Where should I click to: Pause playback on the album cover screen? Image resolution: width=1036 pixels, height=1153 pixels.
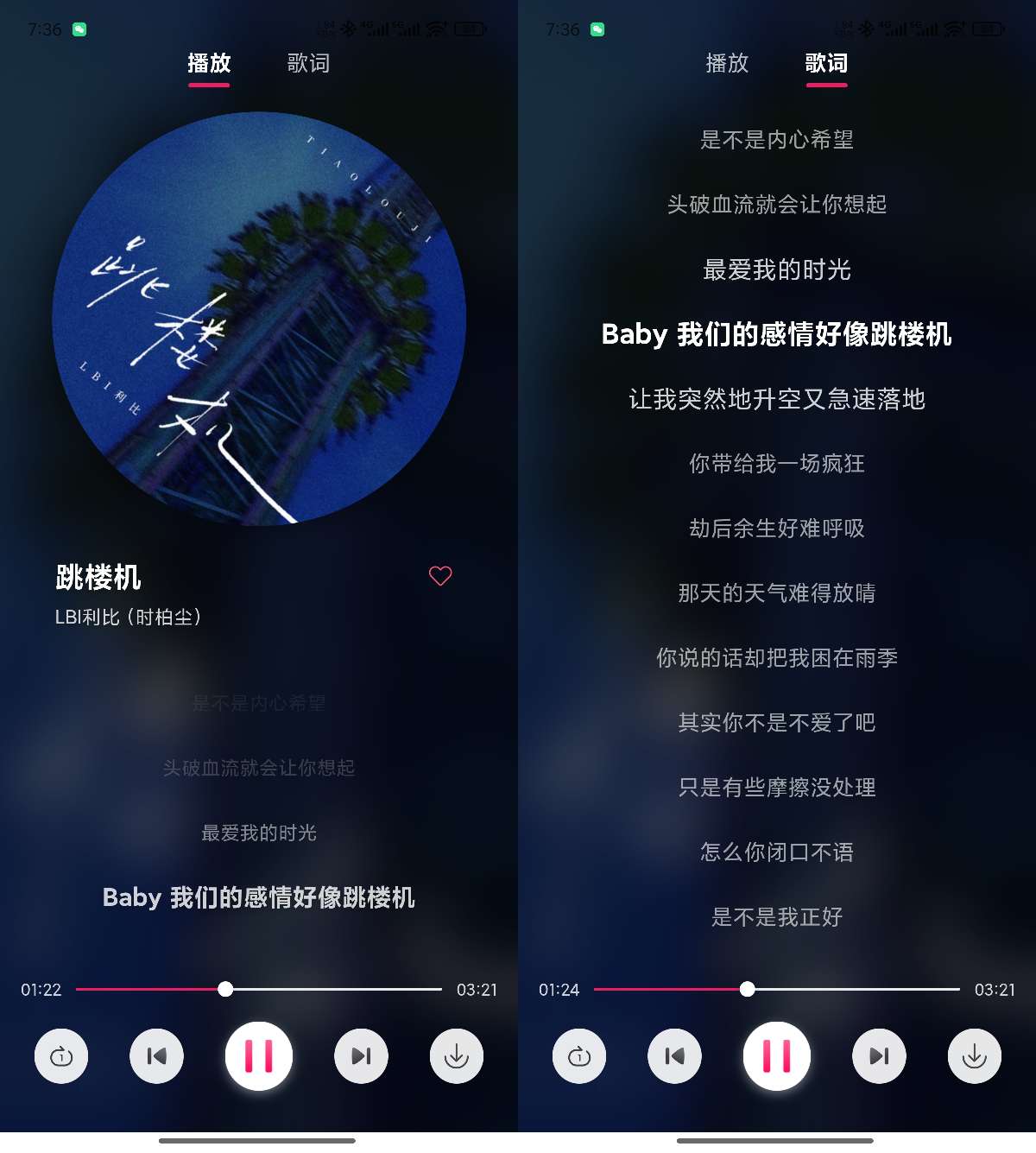[259, 1055]
